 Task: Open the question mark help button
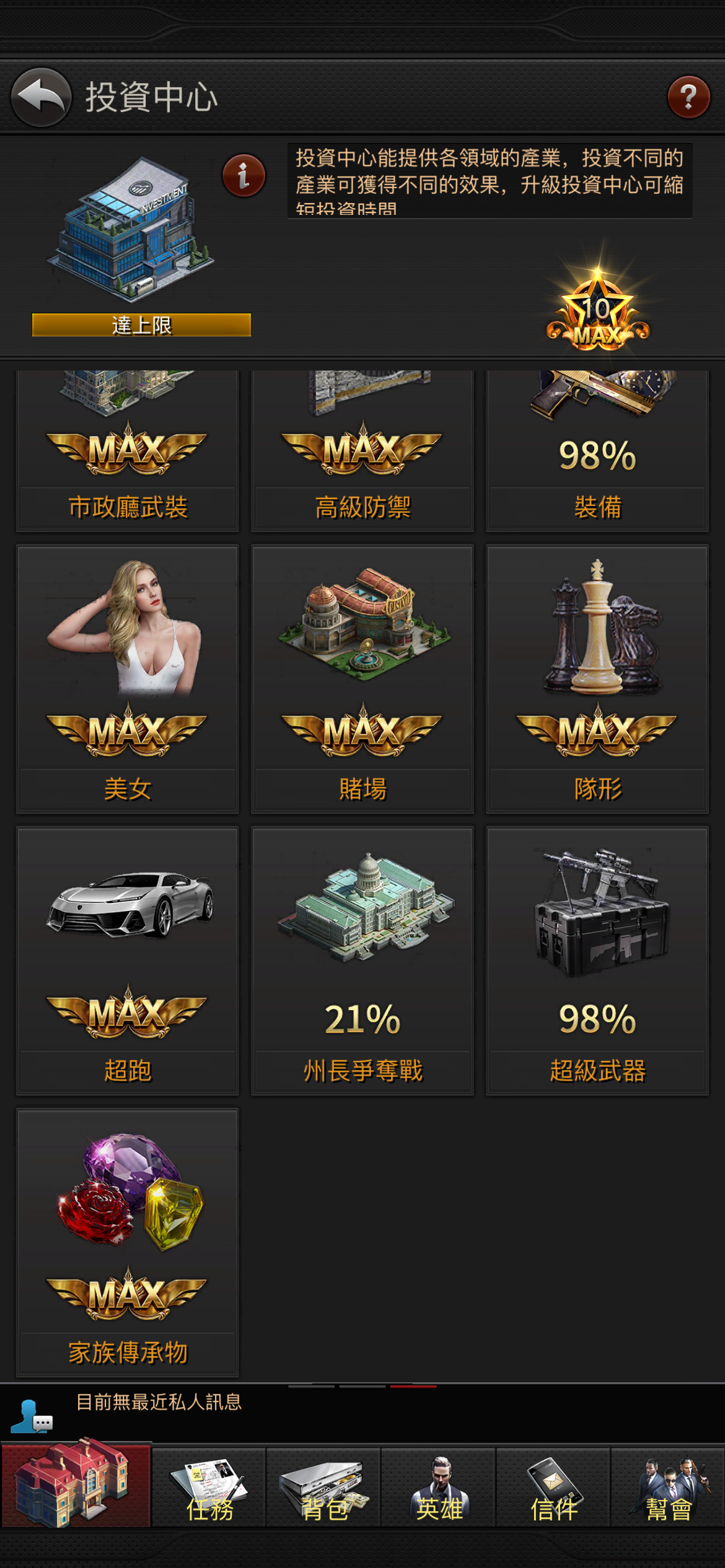point(688,97)
